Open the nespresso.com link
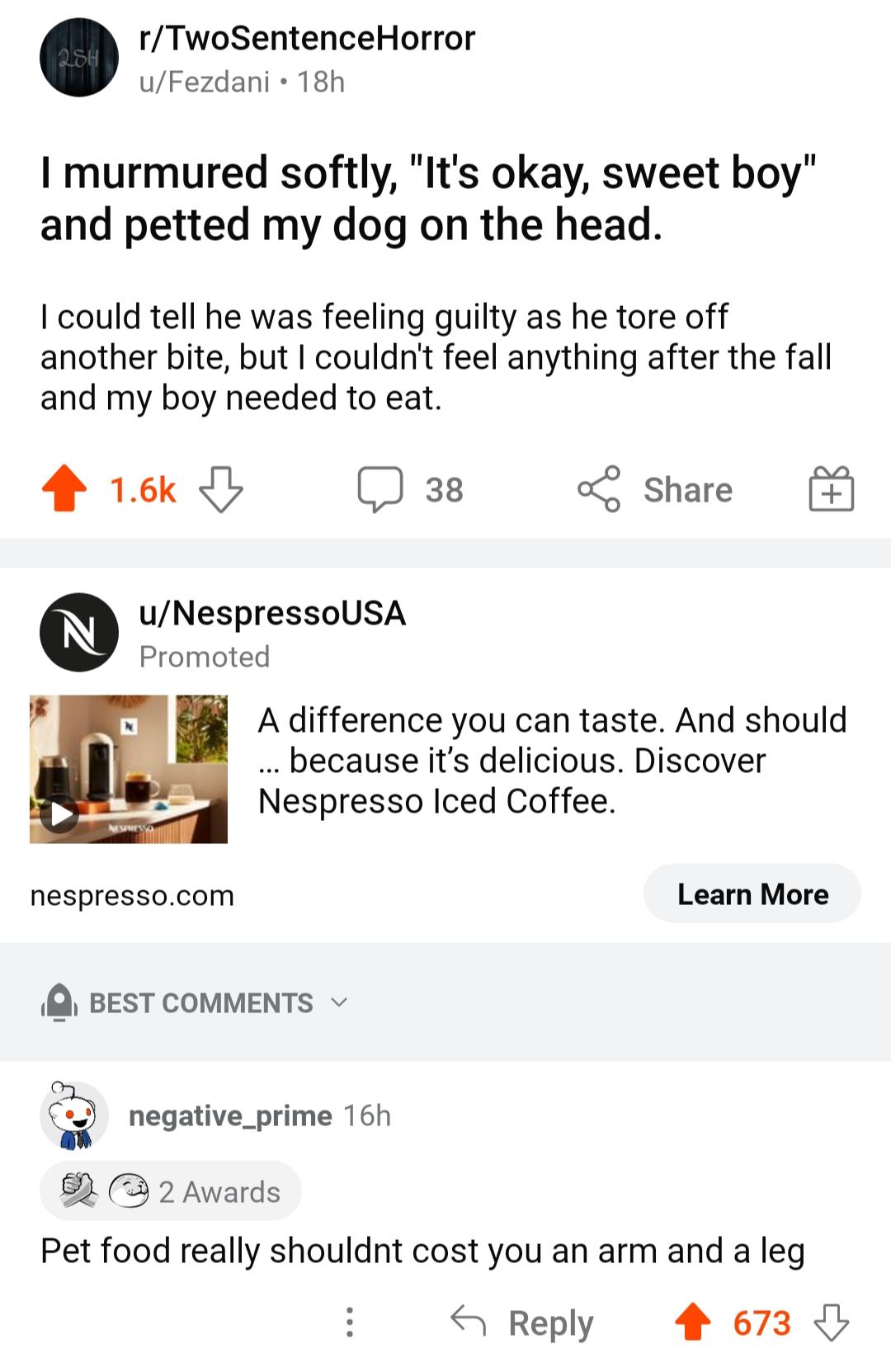Screen dimensions: 891x1372 pyautogui.click(x=132, y=895)
